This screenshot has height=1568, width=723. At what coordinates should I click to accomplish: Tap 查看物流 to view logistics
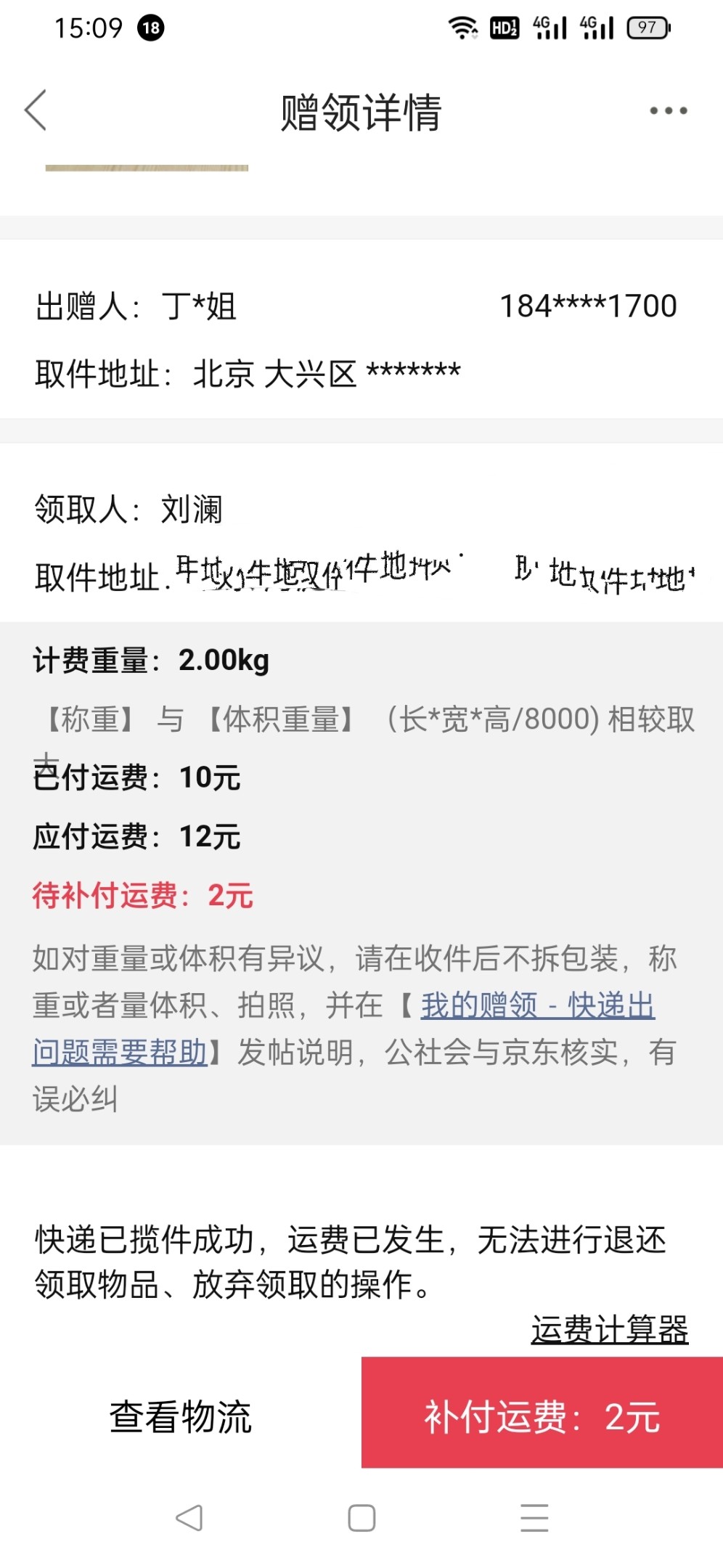[x=181, y=1416]
